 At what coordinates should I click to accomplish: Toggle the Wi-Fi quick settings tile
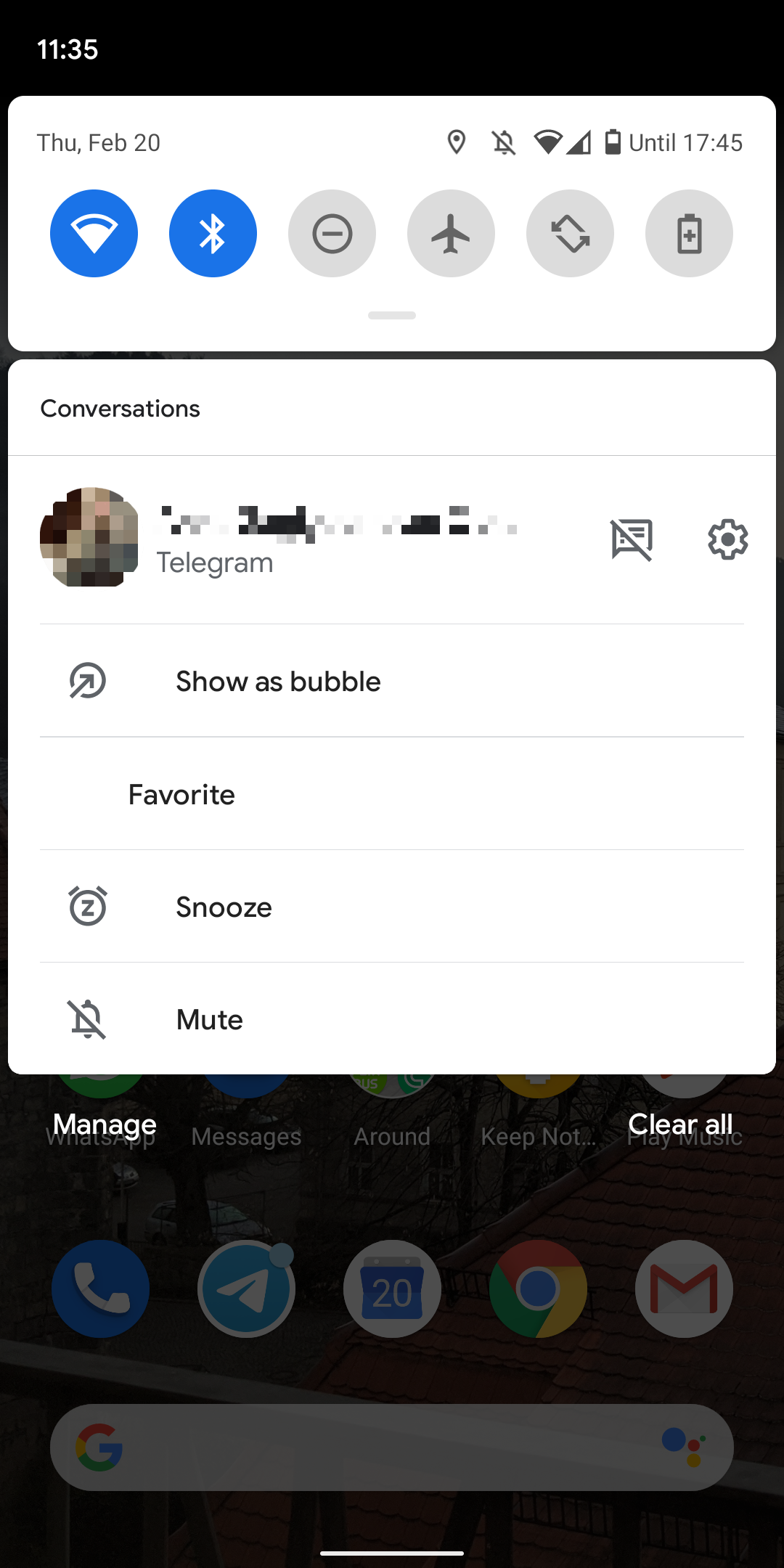point(94,233)
